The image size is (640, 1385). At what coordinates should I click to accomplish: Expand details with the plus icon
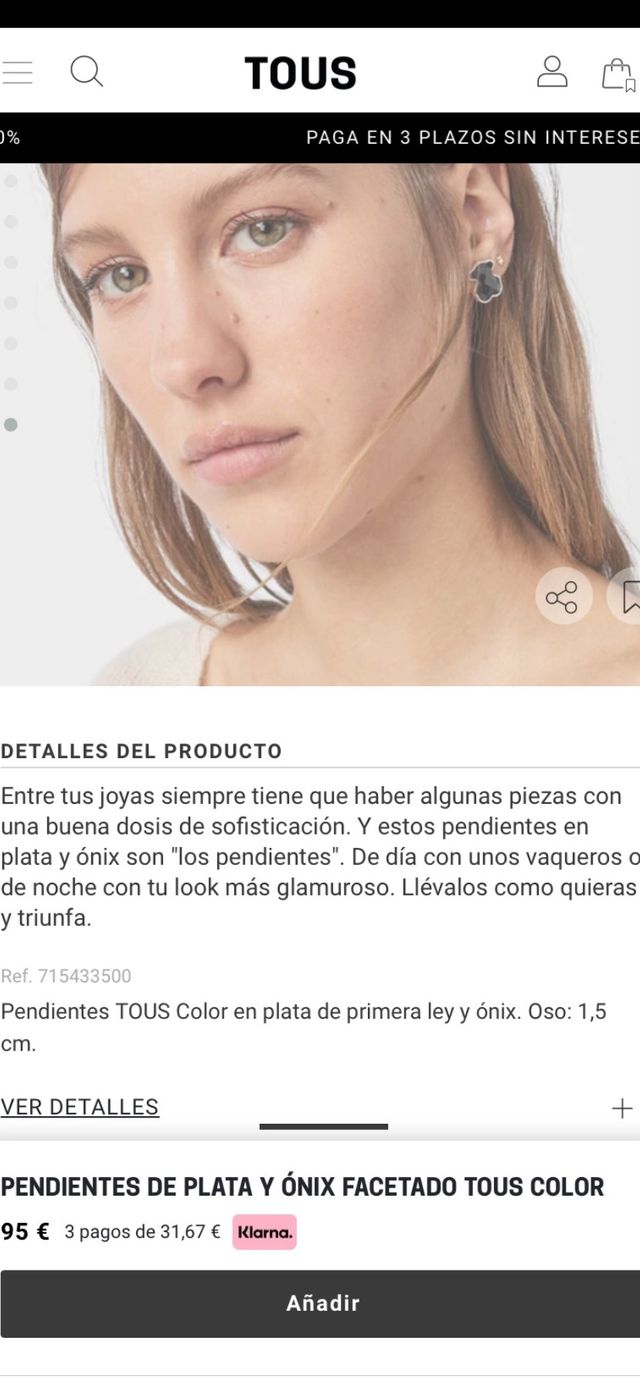click(622, 1108)
